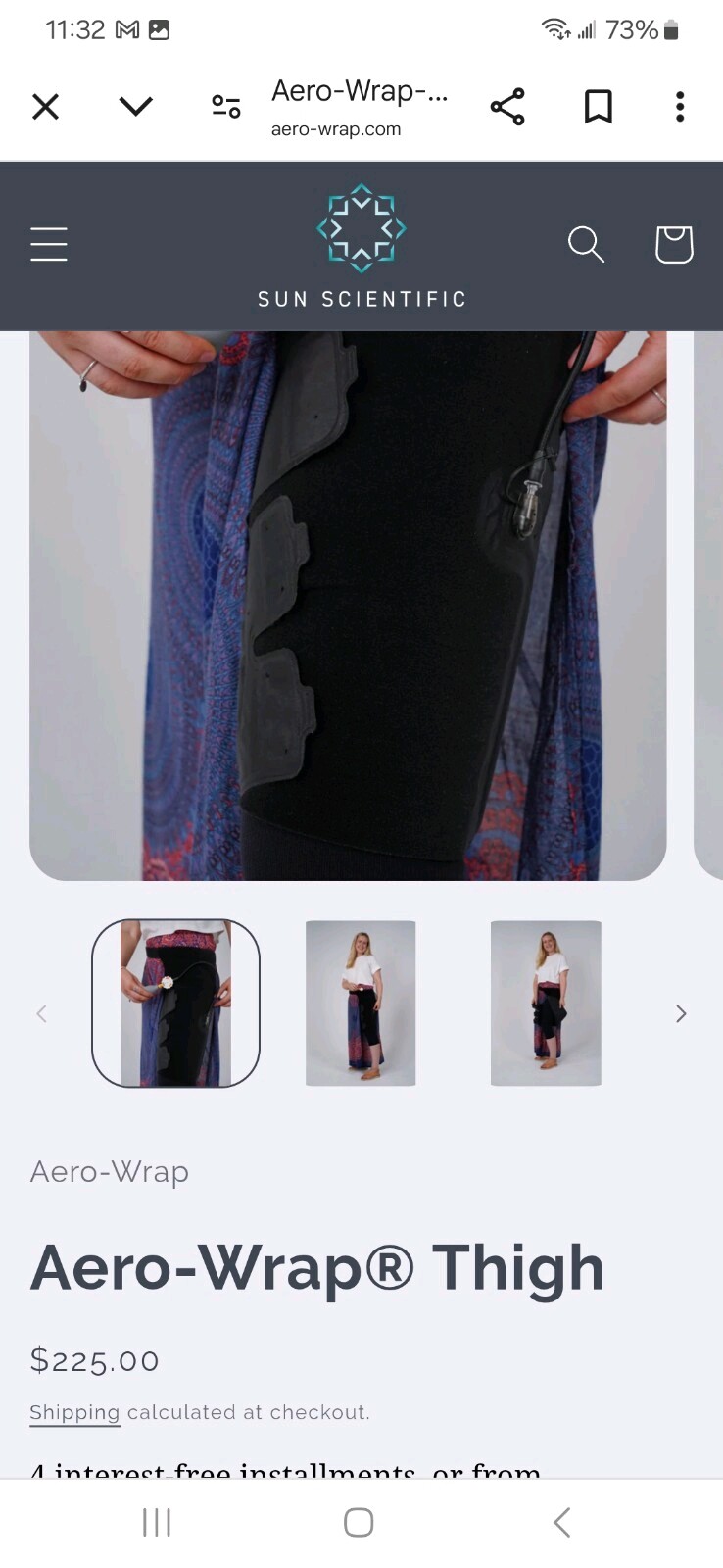This screenshot has width=723, height=1568.
Task: Show next thumbnails with right arrow
Action: pyautogui.click(x=681, y=1014)
